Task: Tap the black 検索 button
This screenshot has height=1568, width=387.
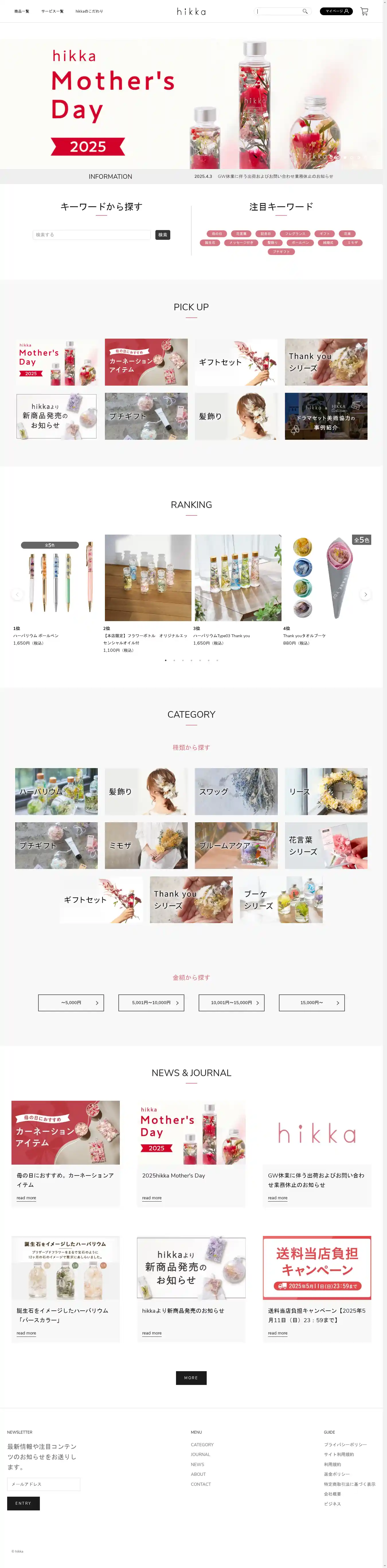Action: coord(163,234)
